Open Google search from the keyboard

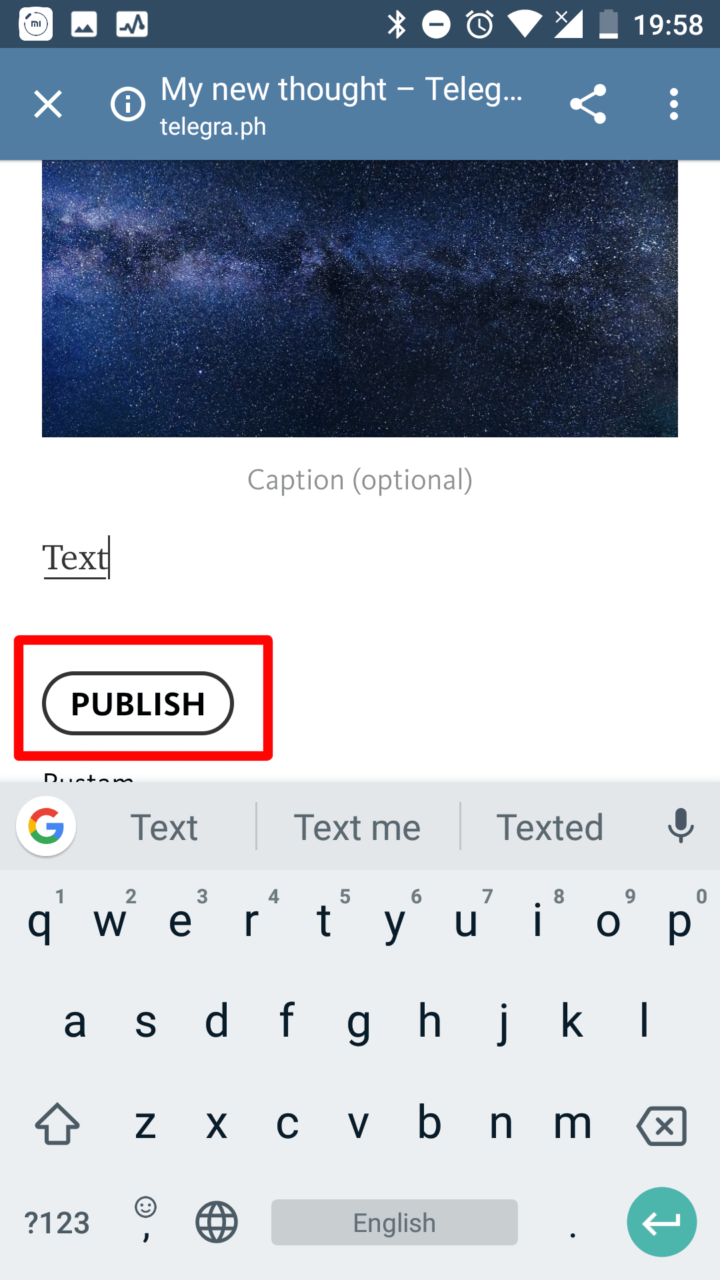[46, 827]
